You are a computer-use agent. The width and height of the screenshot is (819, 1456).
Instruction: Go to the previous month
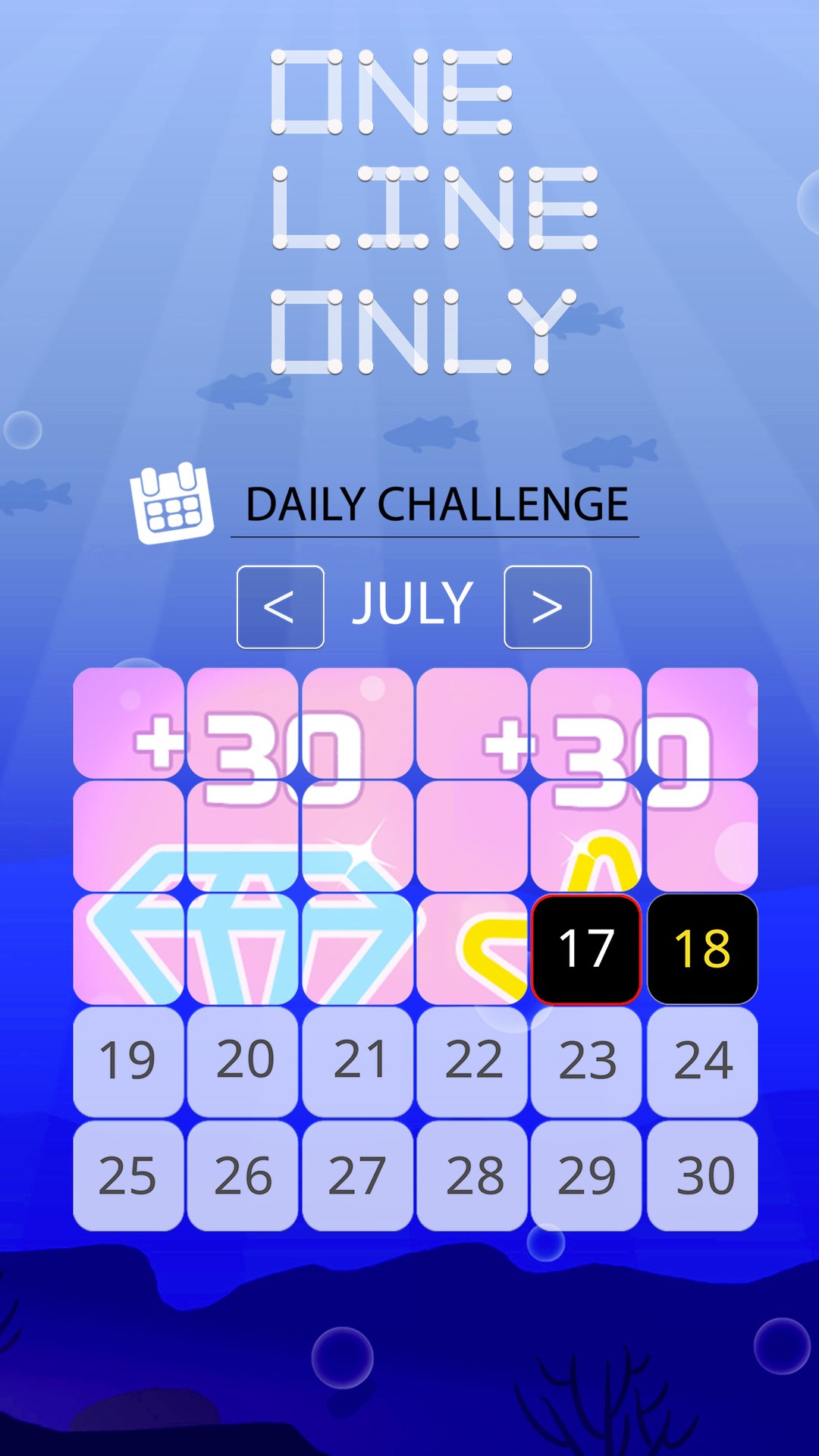[280, 607]
